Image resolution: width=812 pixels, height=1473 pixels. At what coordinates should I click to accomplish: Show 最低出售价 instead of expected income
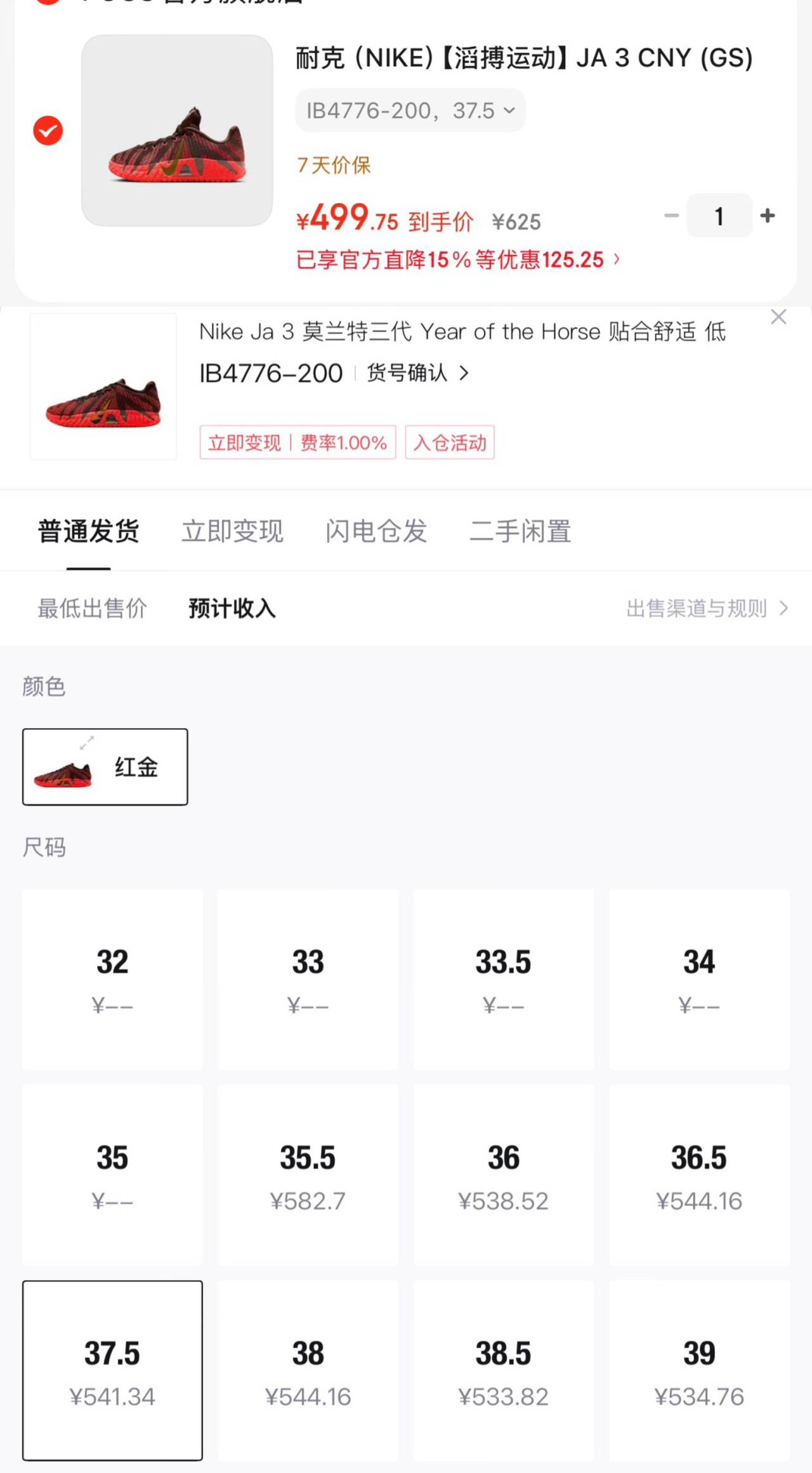click(x=93, y=608)
